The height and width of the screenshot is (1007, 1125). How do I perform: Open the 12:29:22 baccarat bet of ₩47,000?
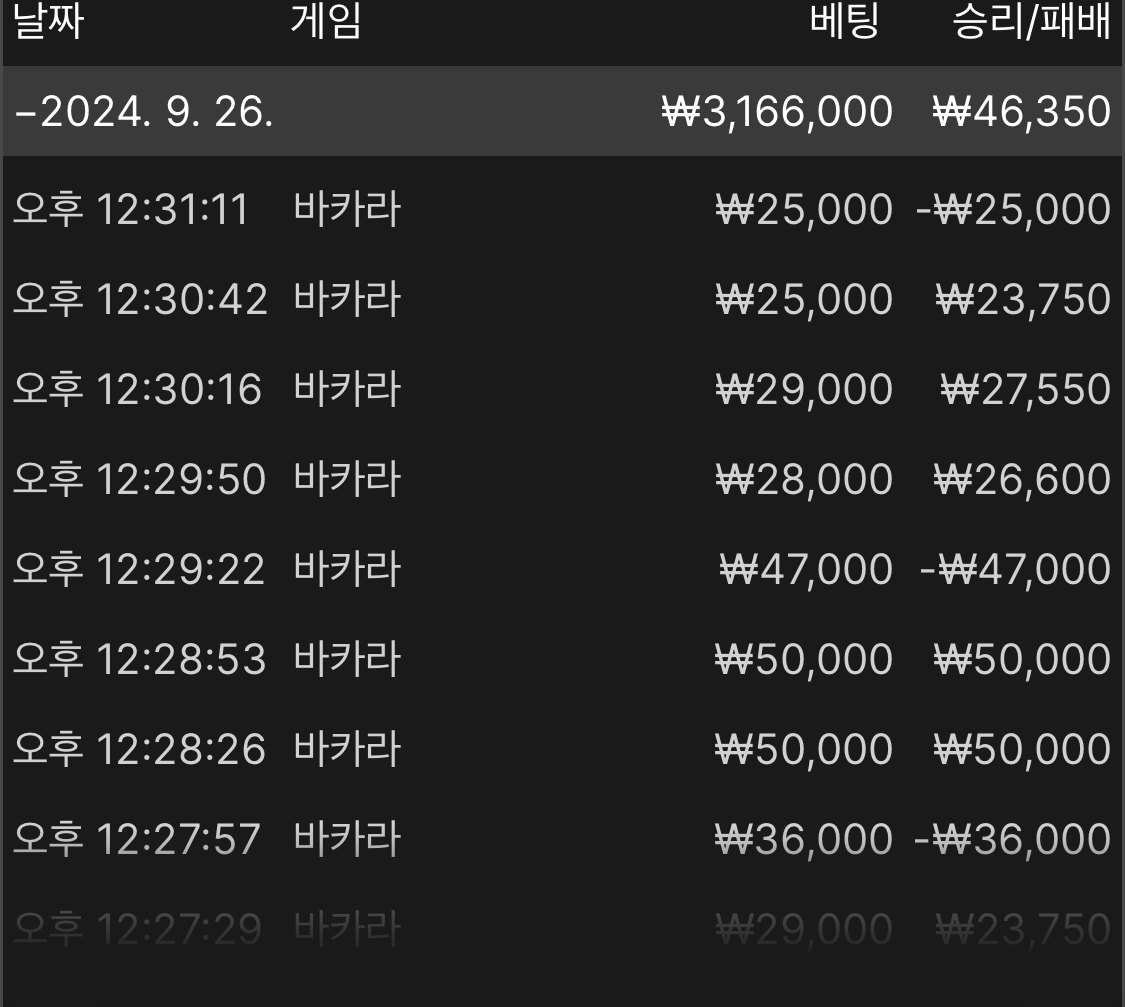point(562,569)
